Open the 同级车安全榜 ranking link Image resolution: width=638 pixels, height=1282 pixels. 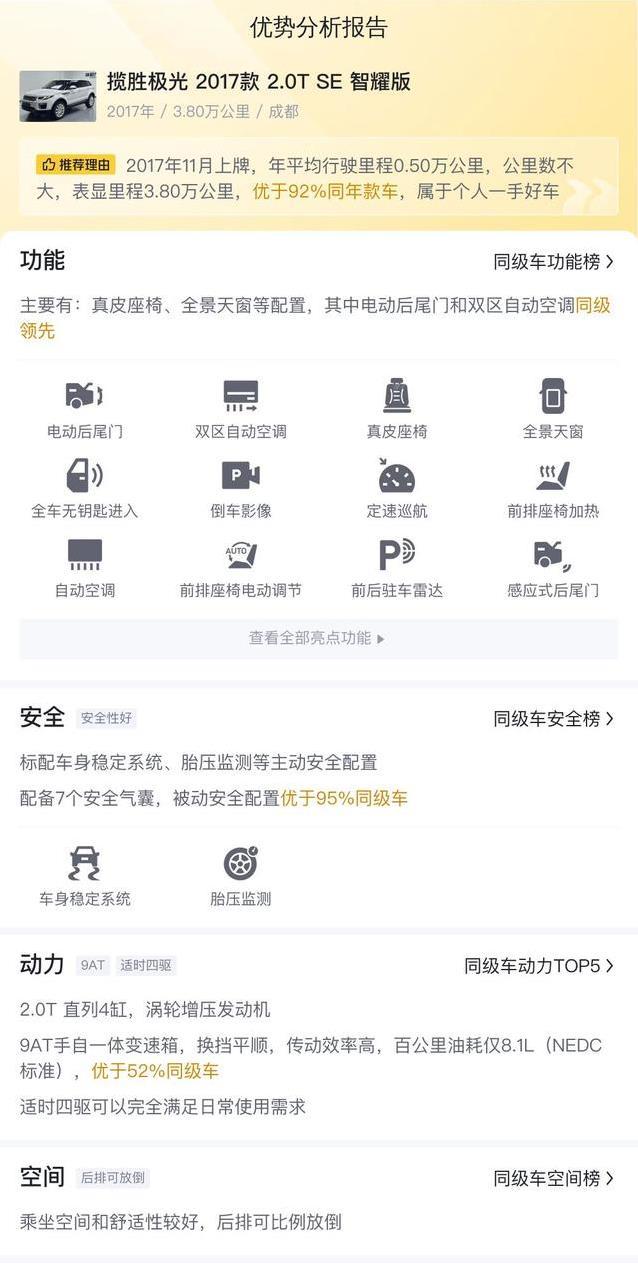553,719
